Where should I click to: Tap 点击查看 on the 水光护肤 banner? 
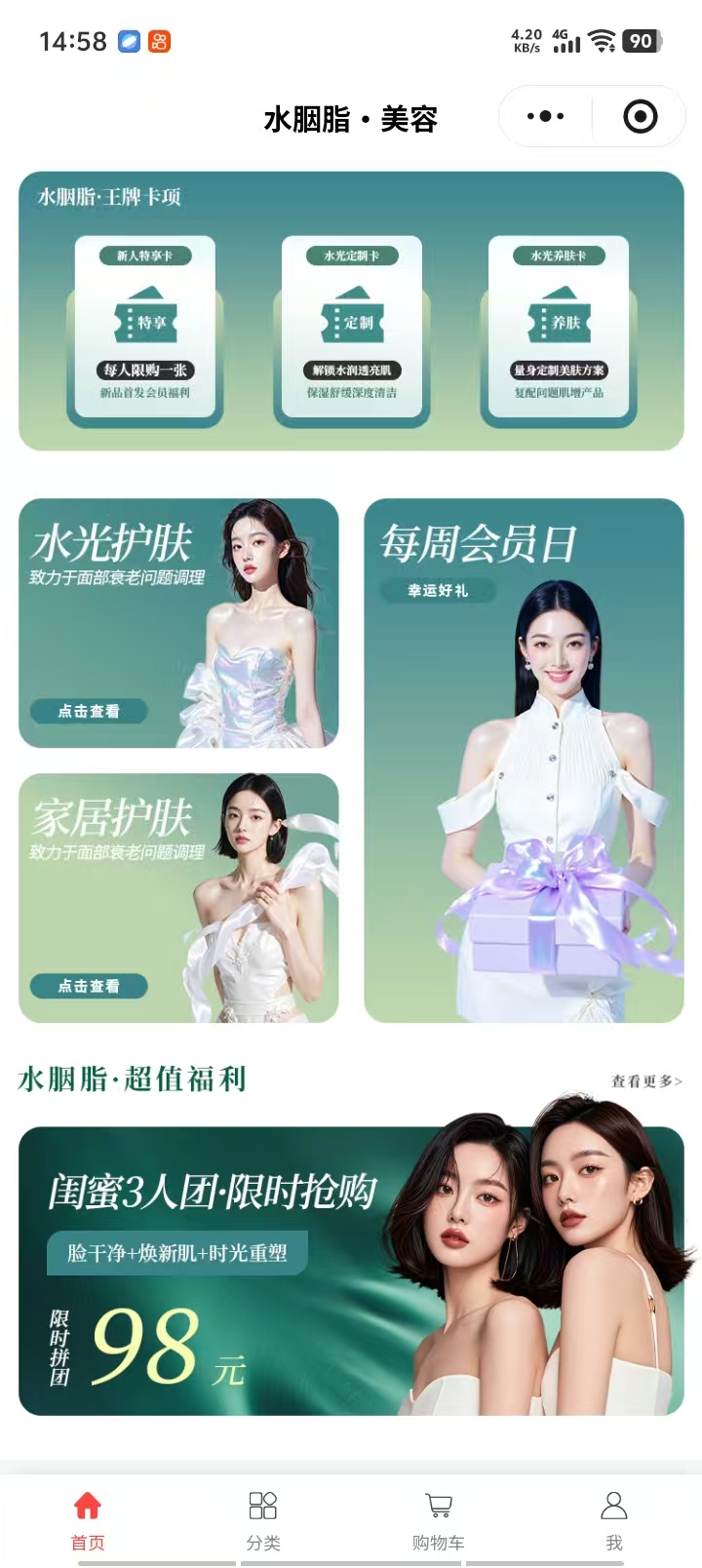pyautogui.click(x=89, y=711)
